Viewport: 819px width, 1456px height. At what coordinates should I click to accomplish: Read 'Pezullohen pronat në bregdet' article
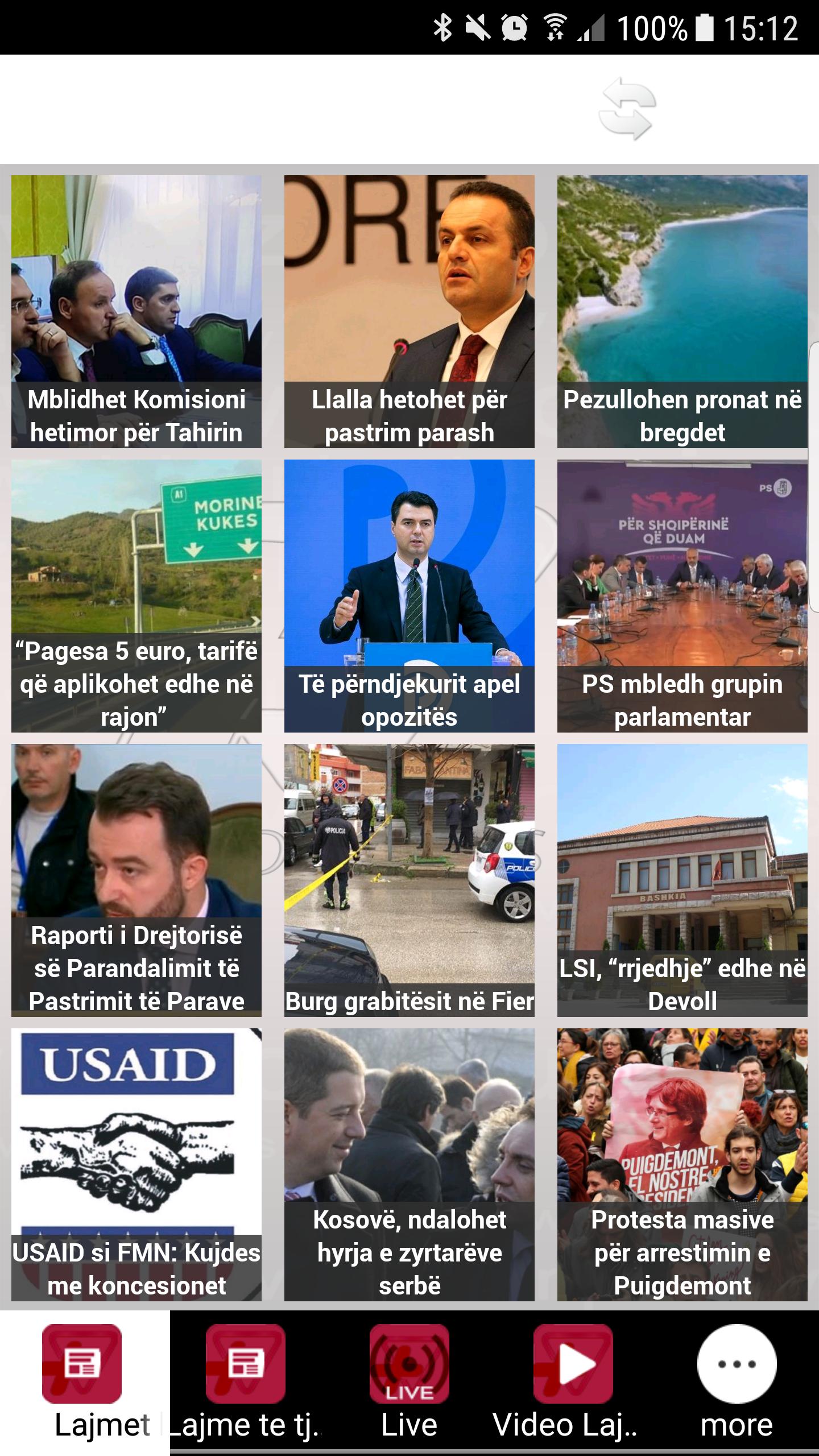click(682, 311)
